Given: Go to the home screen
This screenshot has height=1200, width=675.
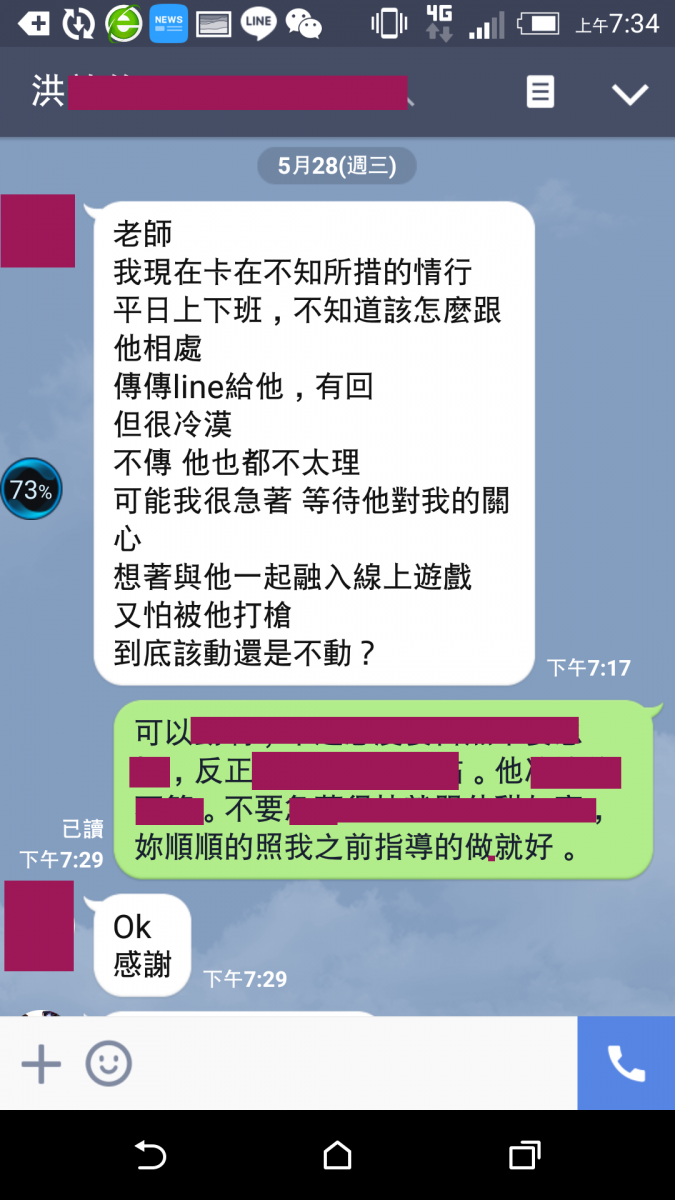Looking at the screenshot, I should coord(337,1156).
